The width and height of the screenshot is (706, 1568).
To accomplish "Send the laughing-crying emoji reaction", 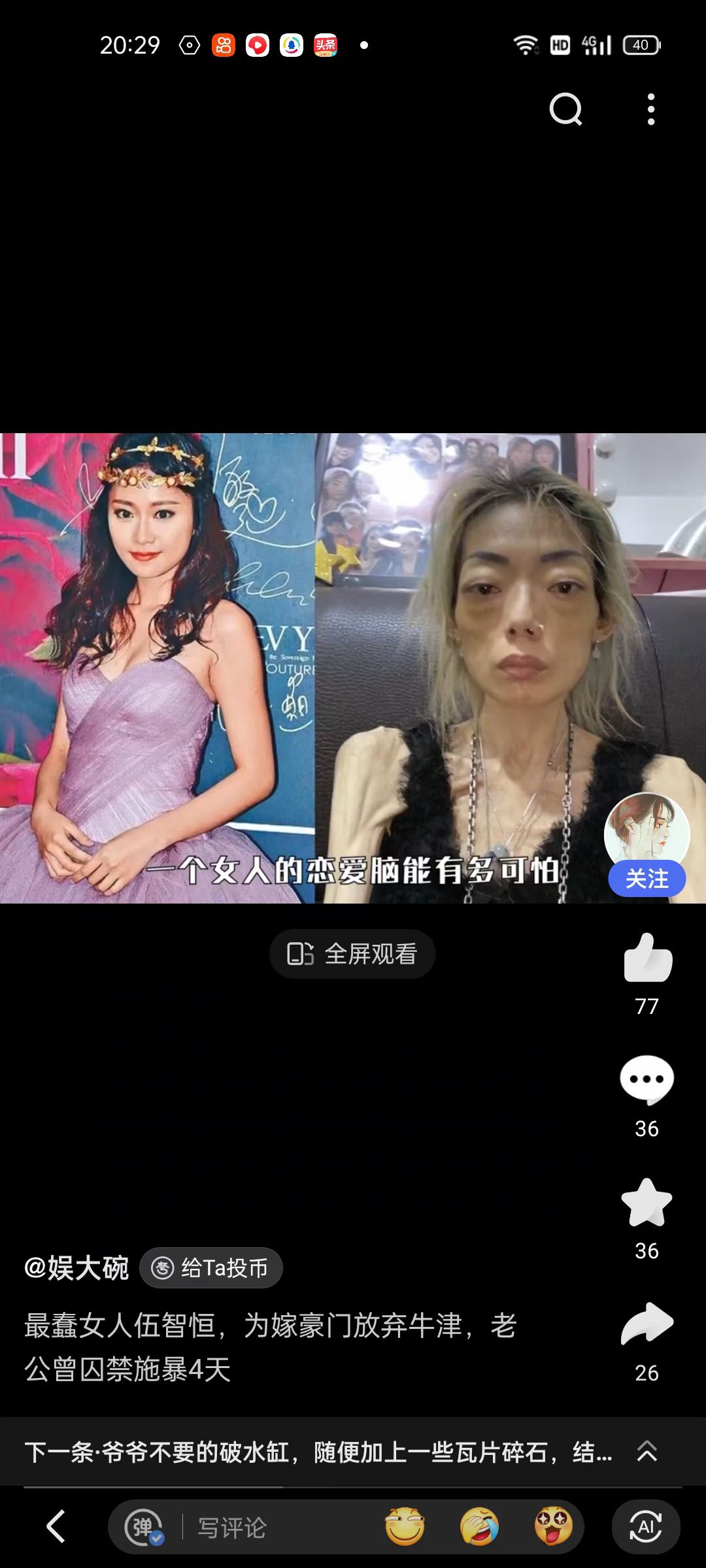I will 479,1527.
